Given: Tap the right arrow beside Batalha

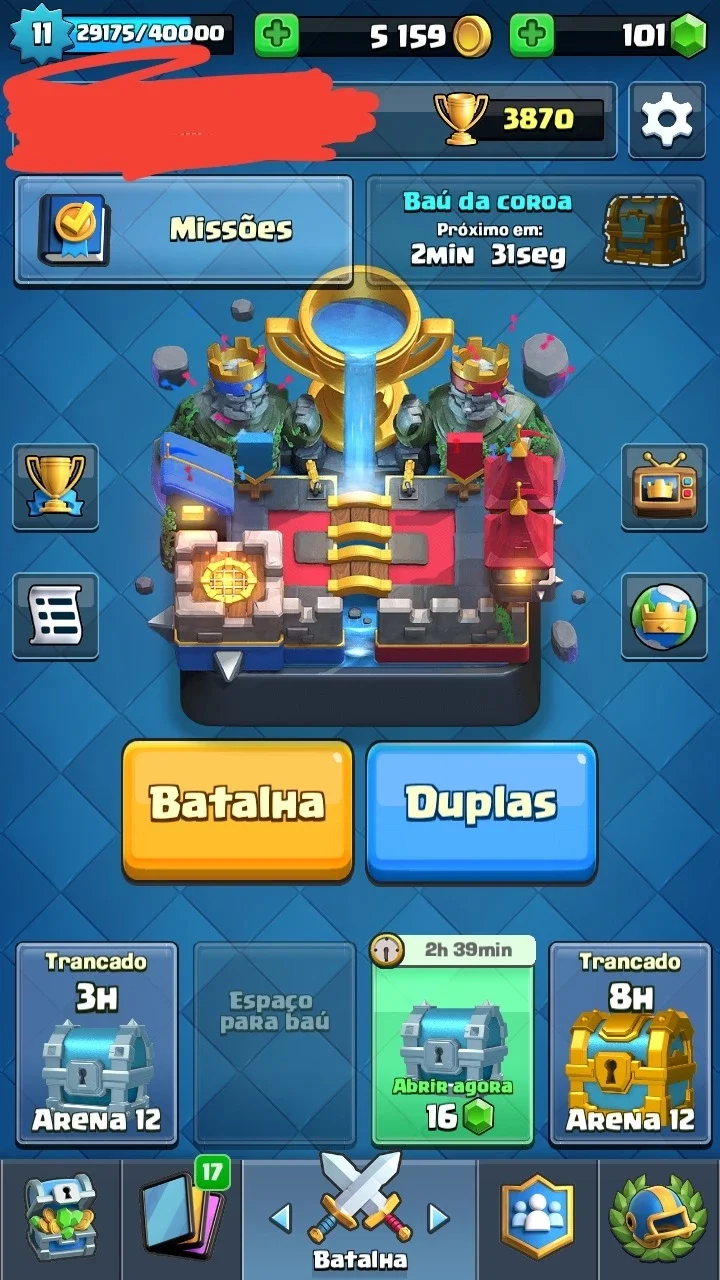Looking at the screenshot, I should (x=438, y=1217).
